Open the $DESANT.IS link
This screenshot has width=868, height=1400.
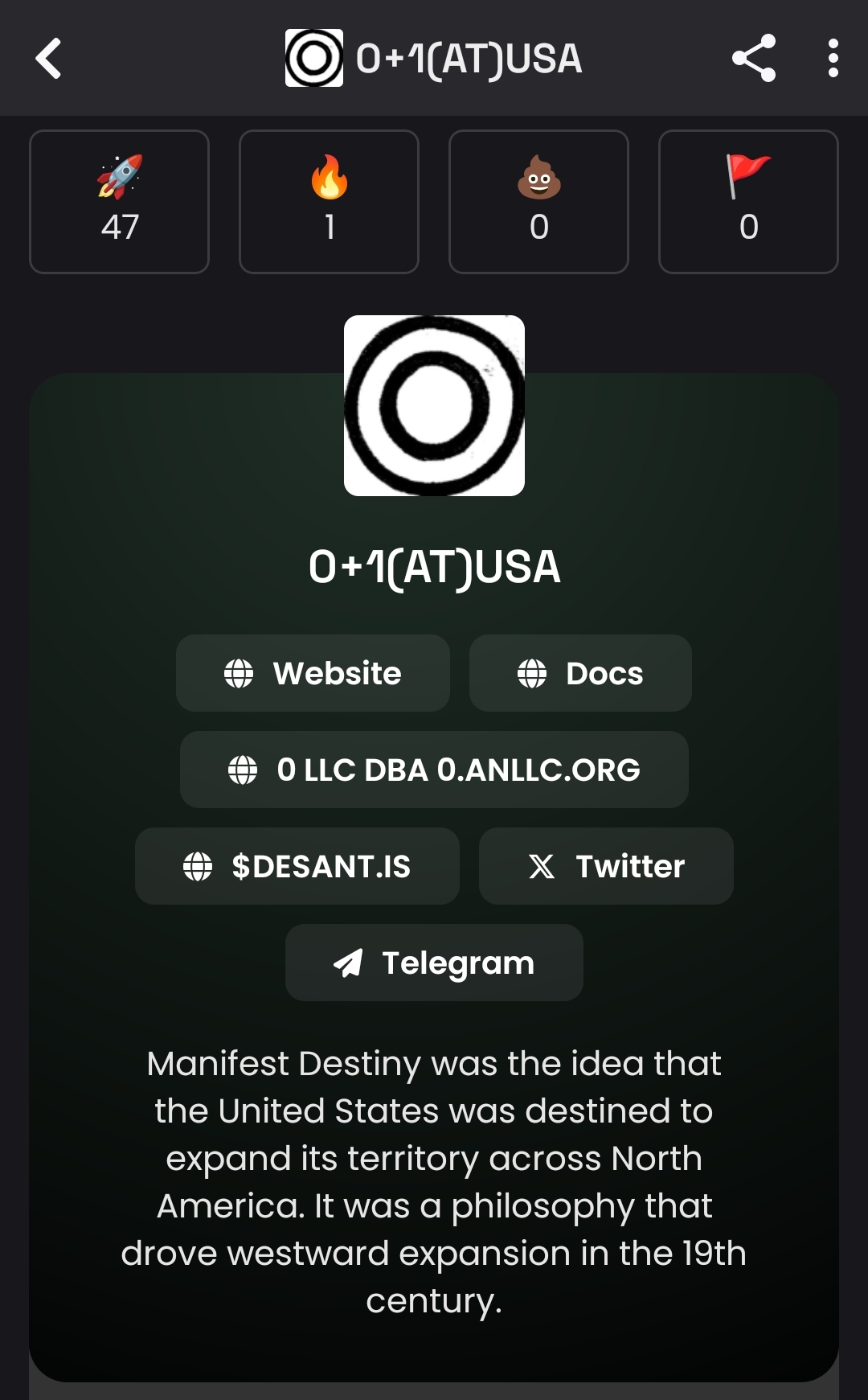point(297,866)
